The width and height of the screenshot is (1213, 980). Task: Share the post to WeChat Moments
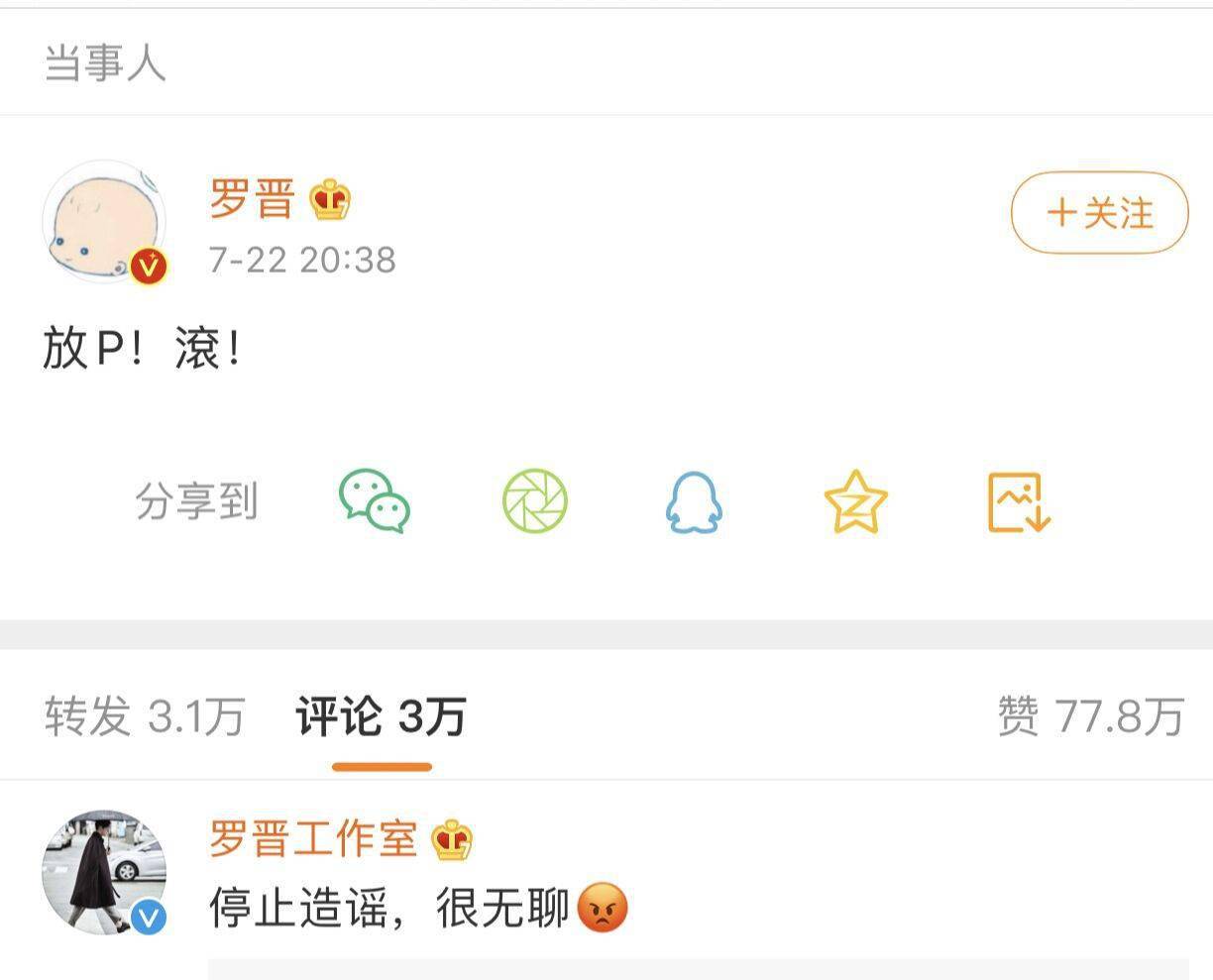[535, 501]
